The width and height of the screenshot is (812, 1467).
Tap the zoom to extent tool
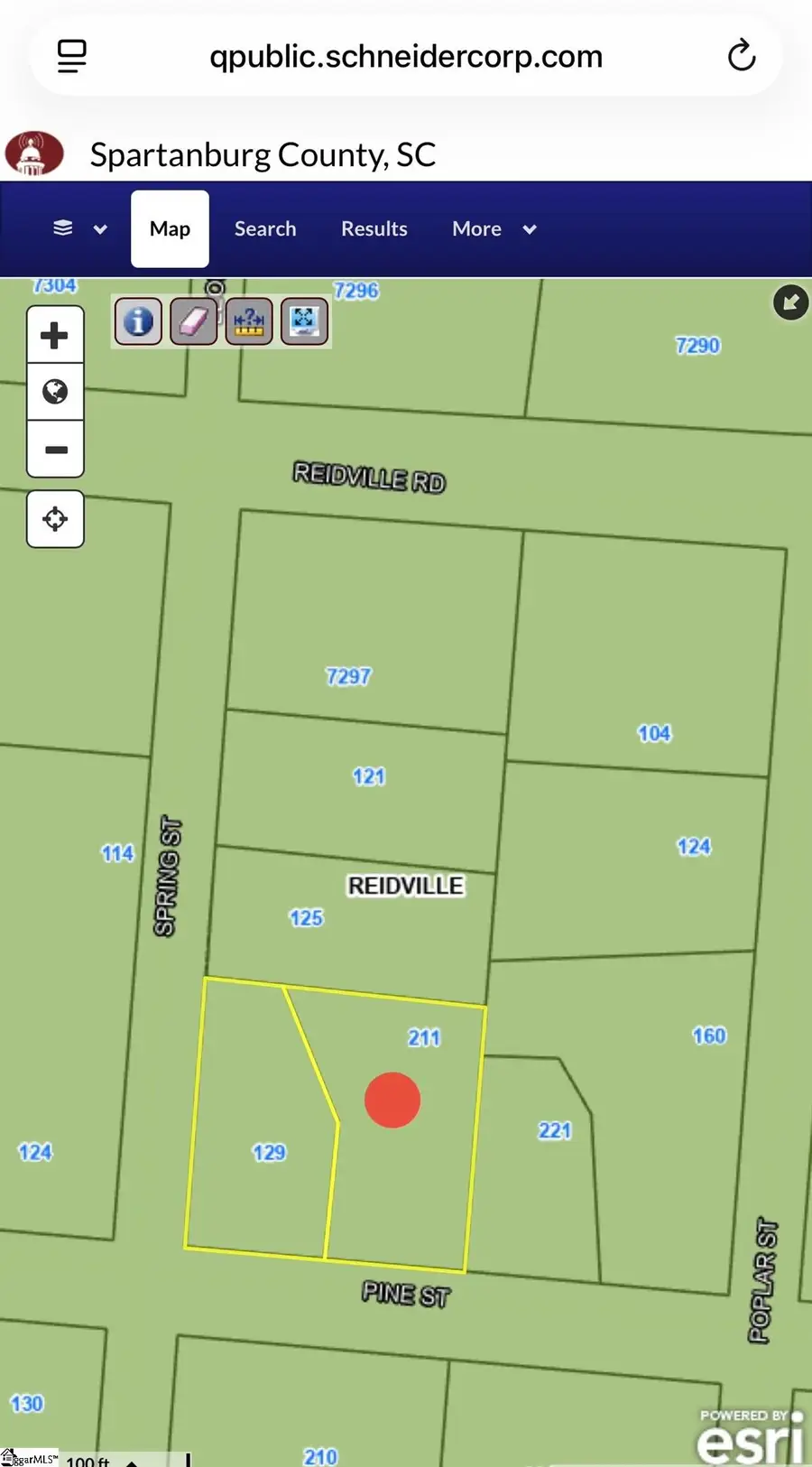coord(304,321)
